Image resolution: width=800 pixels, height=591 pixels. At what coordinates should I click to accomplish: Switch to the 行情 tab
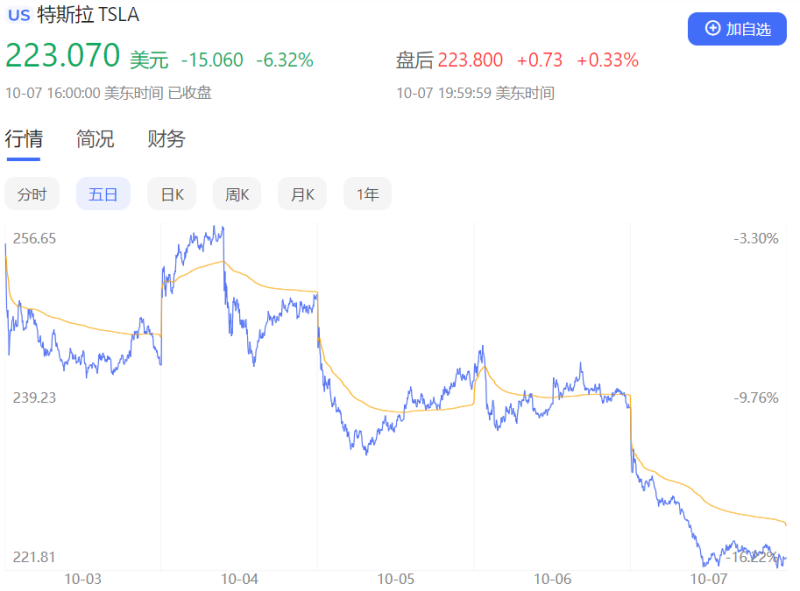click(x=23, y=139)
